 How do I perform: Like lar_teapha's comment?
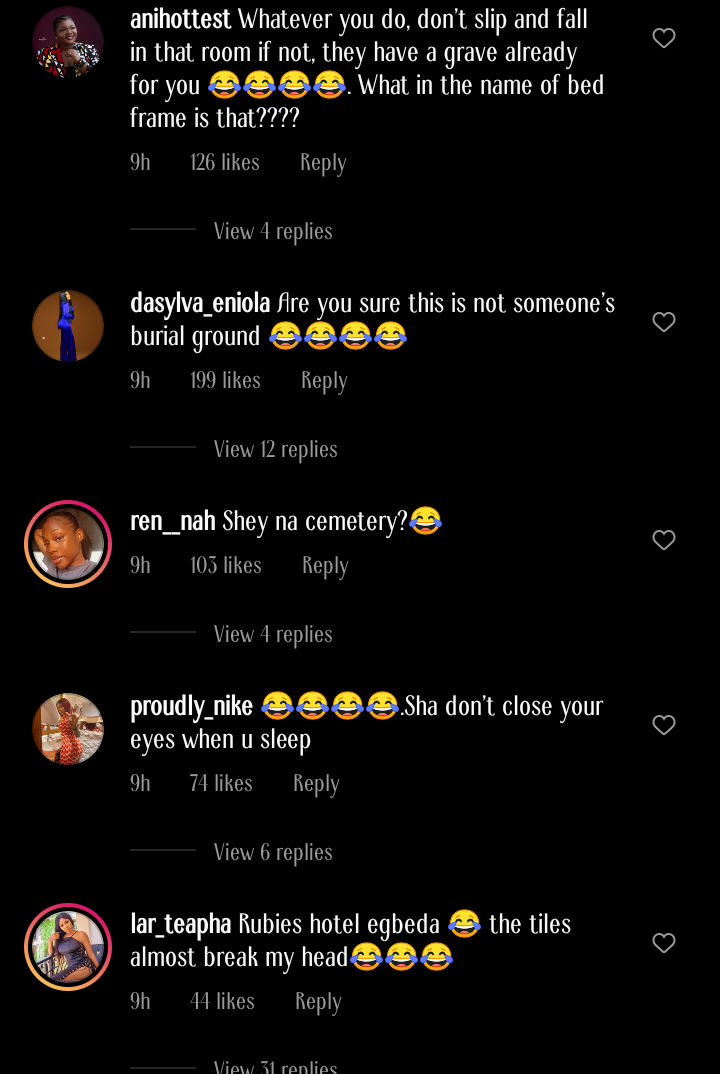tap(664, 943)
